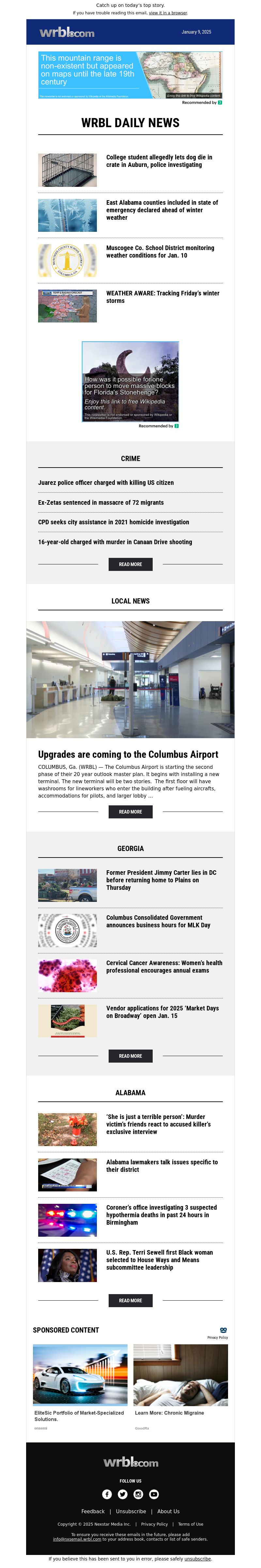Open the 'view it in a browser' link
This screenshot has width=261, height=1568.
(168, 13)
